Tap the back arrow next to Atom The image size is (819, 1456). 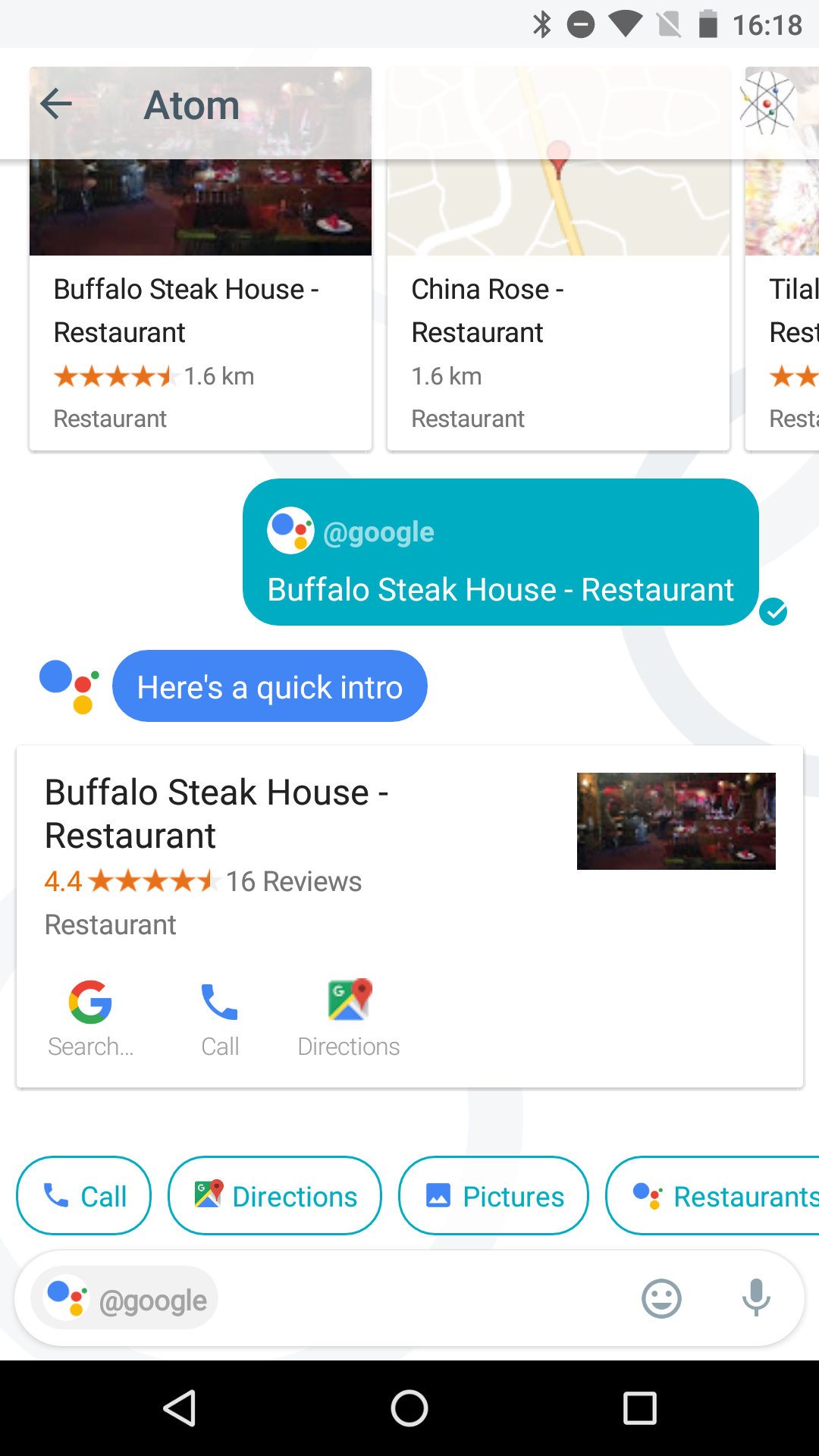55,105
